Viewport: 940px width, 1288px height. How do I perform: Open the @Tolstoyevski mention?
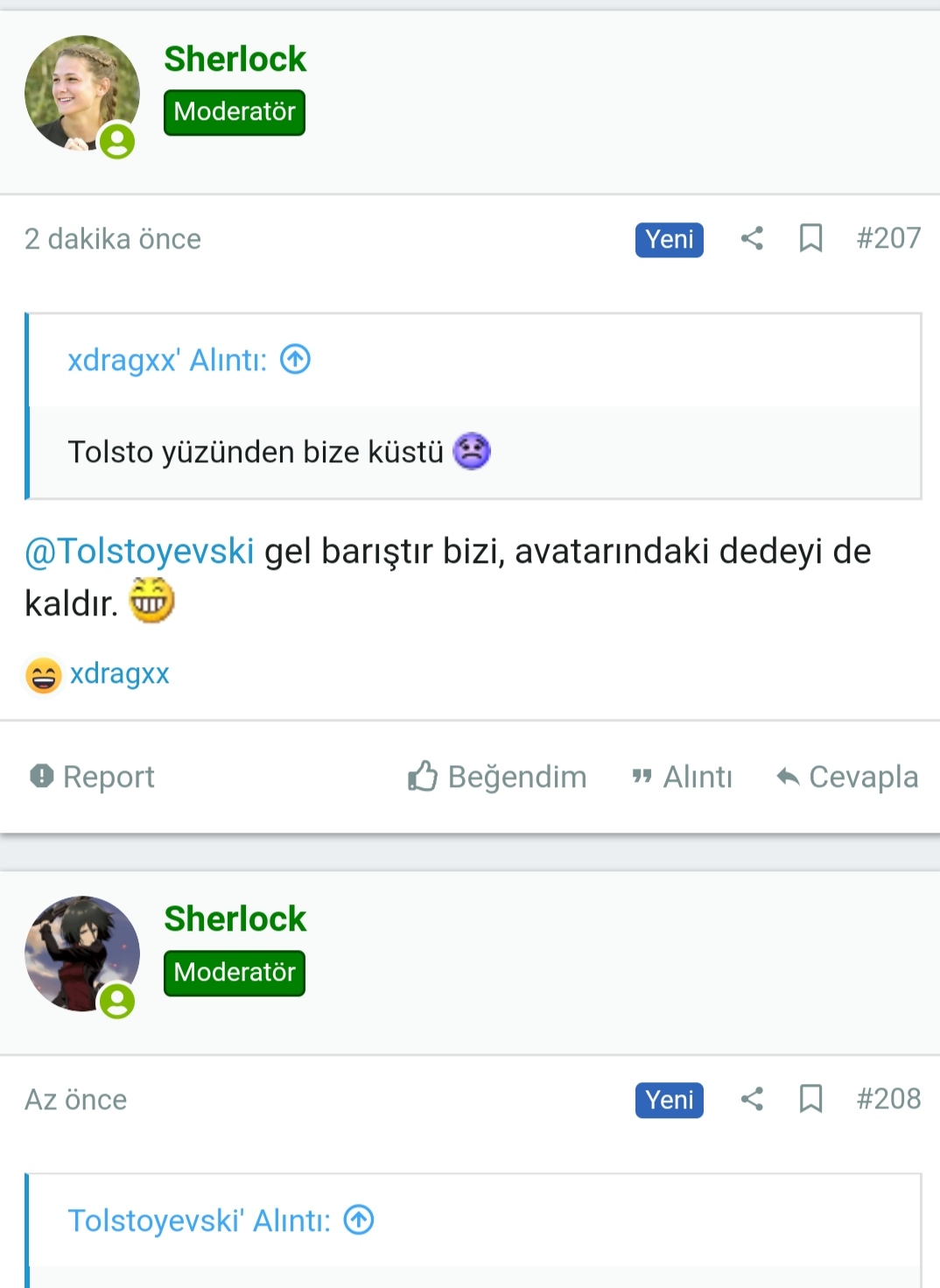(x=139, y=552)
